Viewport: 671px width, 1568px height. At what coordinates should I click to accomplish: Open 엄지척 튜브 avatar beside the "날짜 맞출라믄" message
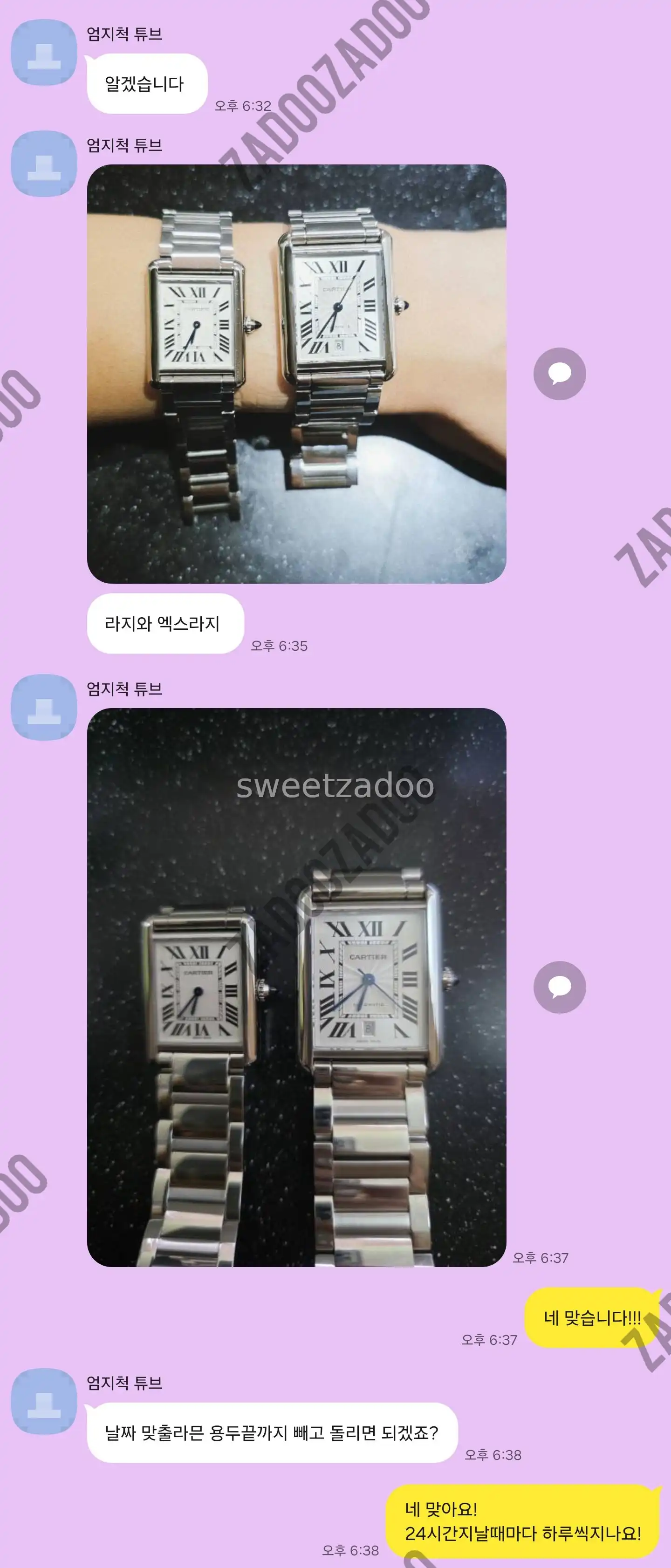click(44, 1402)
